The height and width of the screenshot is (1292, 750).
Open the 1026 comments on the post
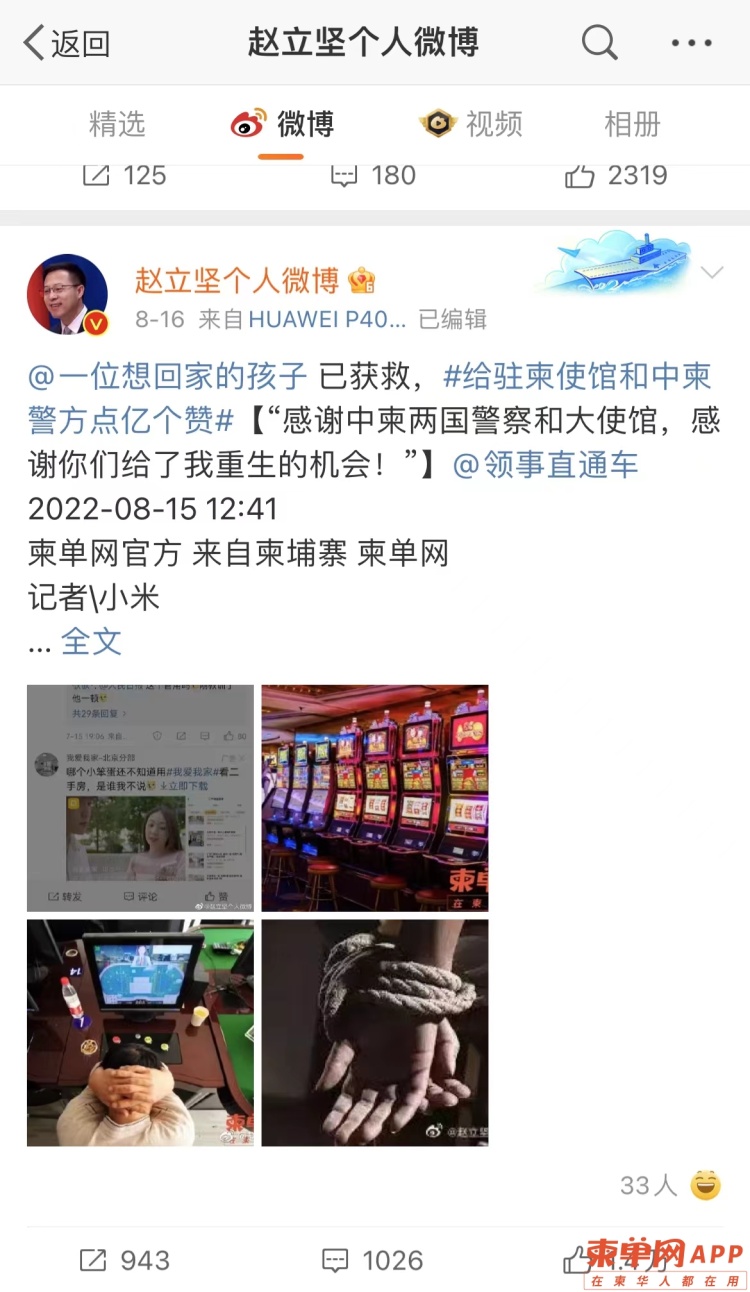point(374,1260)
